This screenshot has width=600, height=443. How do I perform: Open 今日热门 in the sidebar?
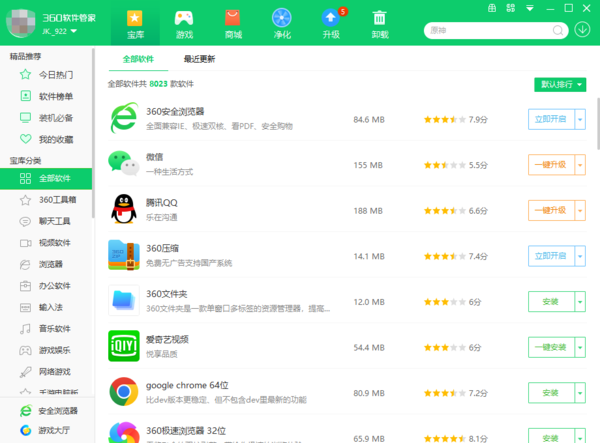point(55,74)
